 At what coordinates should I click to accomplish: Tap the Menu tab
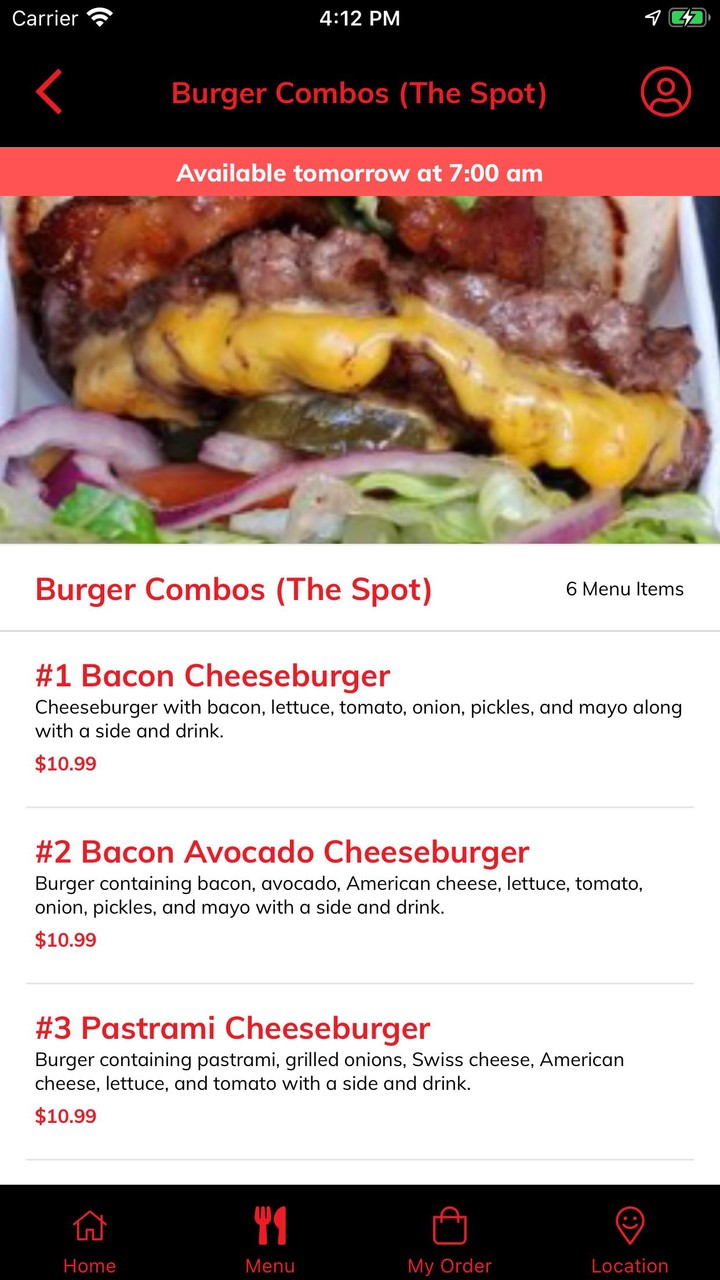pos(270,1240)
